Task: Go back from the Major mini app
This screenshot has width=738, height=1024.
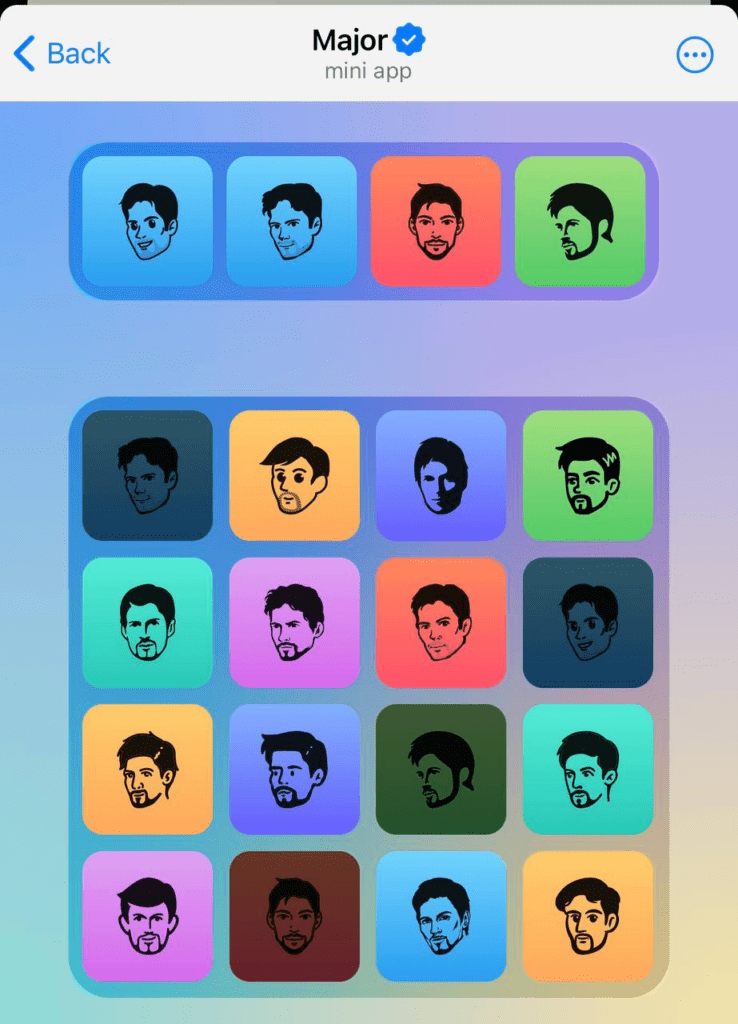Action: click(x=62, y=53)
